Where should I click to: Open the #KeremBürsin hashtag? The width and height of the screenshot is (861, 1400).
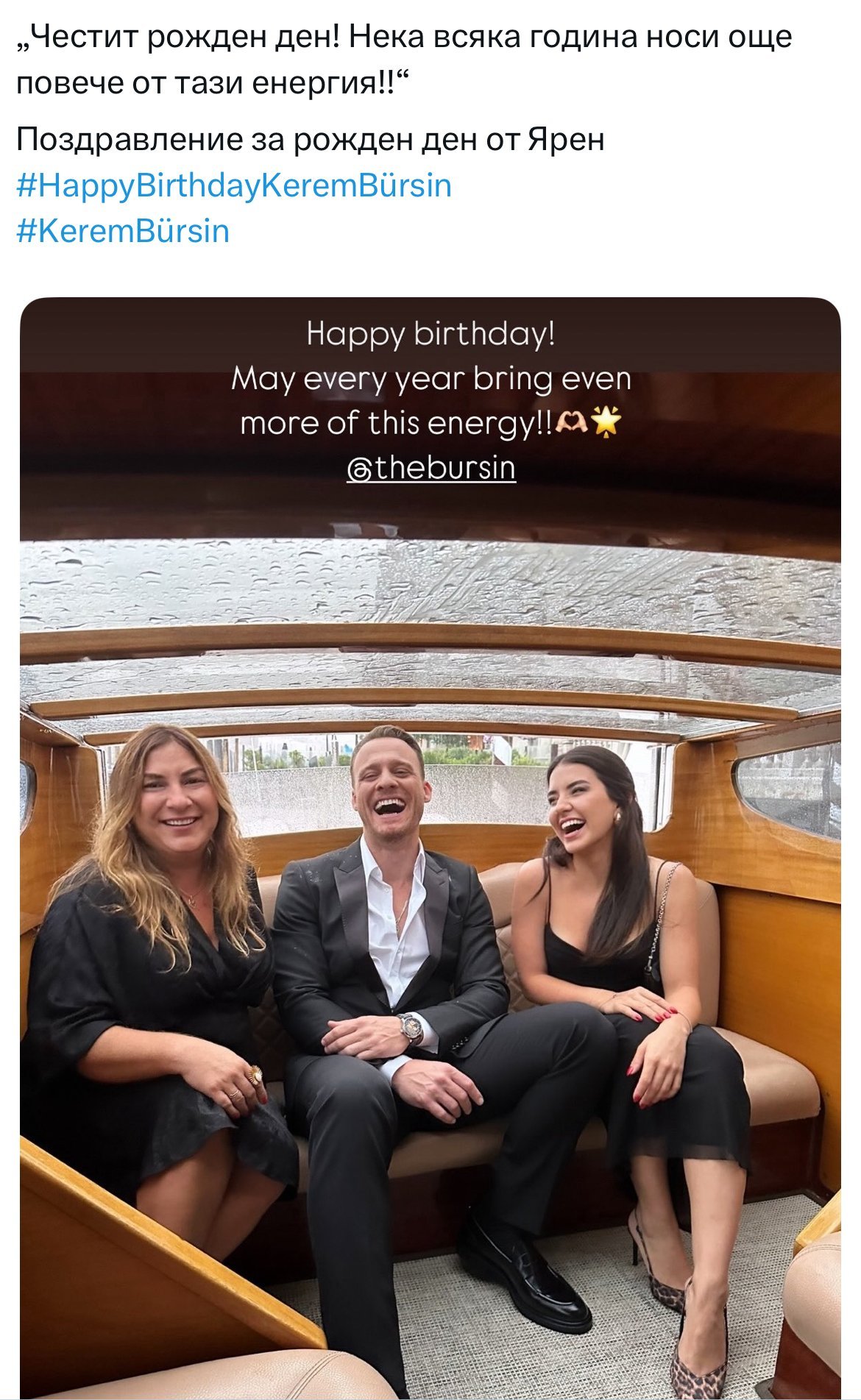pos(123,231)
